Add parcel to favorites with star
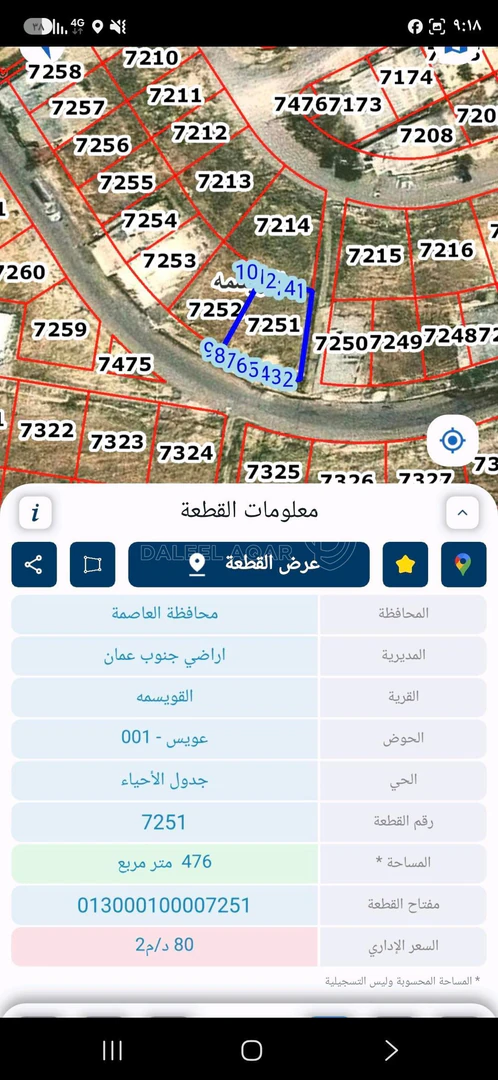The height and width of the screenshot is (1080, 498). [x=405, y=565]
